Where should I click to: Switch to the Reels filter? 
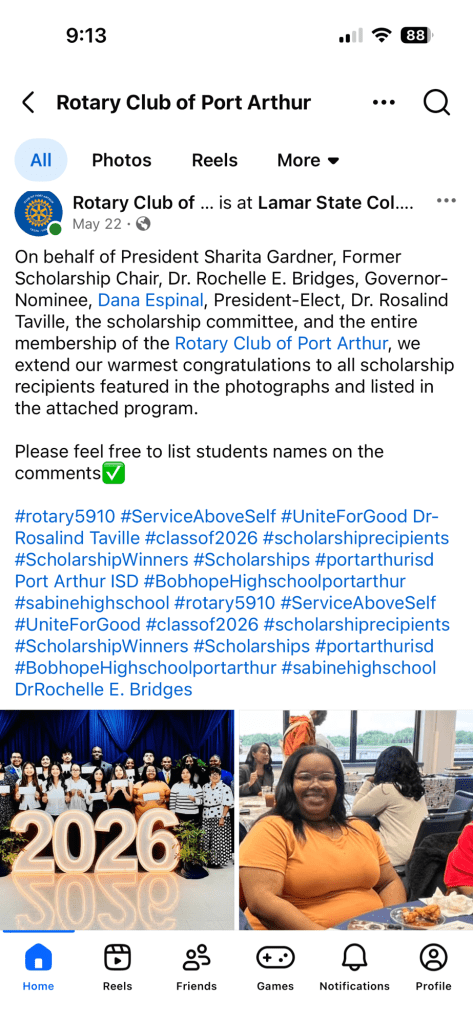[x=214, y=160]
